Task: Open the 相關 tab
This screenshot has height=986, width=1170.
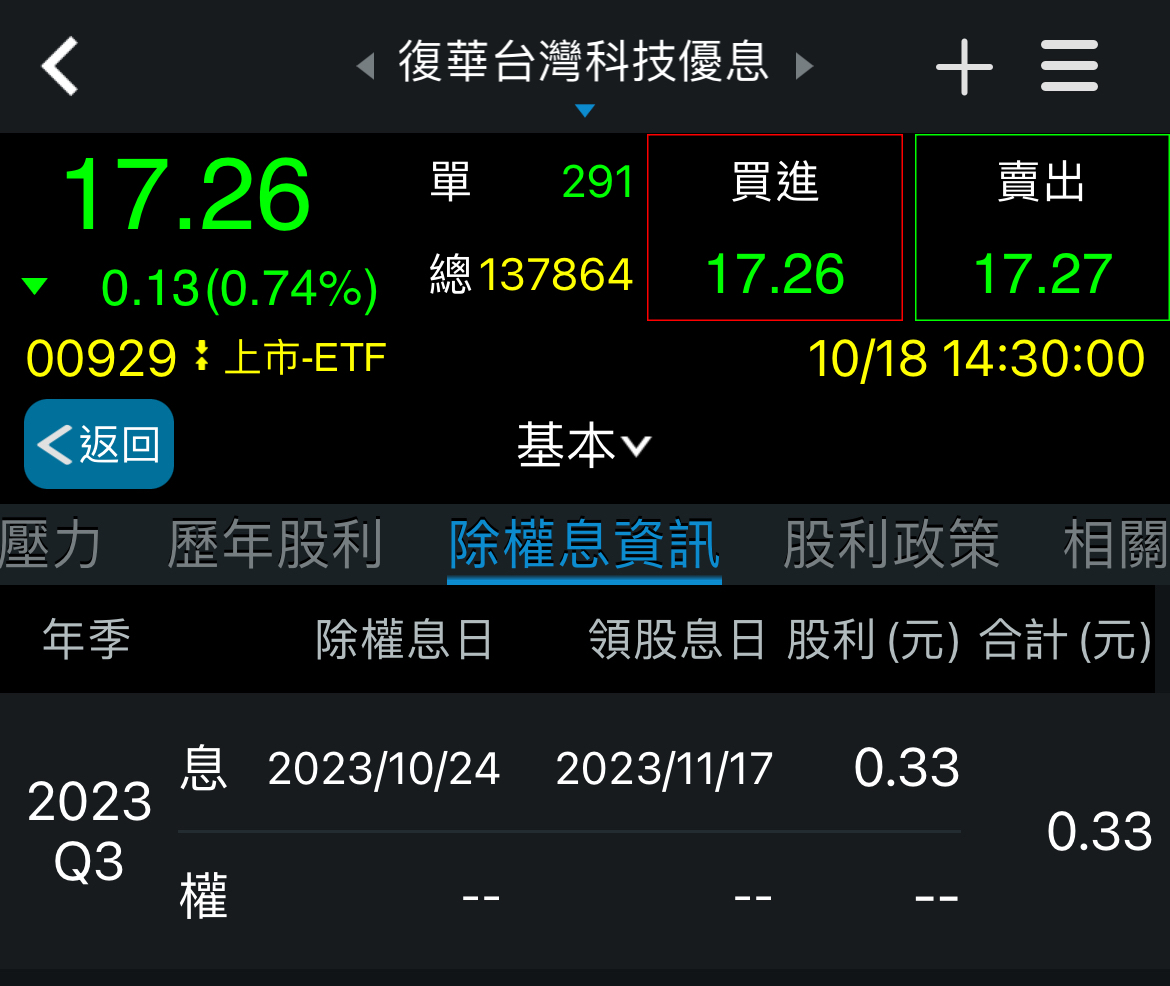Action: [x=1115, y=545]
